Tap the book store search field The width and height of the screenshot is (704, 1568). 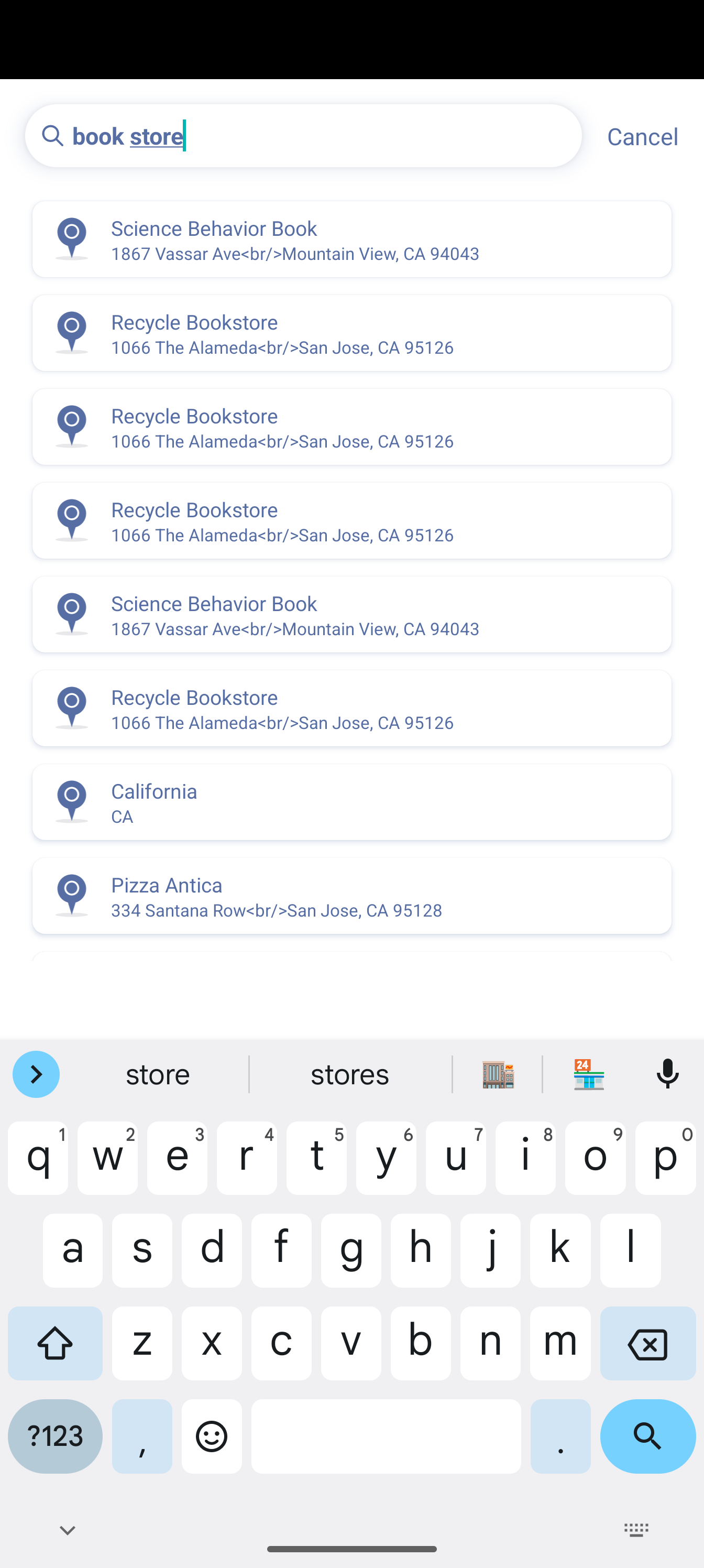(303, 136)
